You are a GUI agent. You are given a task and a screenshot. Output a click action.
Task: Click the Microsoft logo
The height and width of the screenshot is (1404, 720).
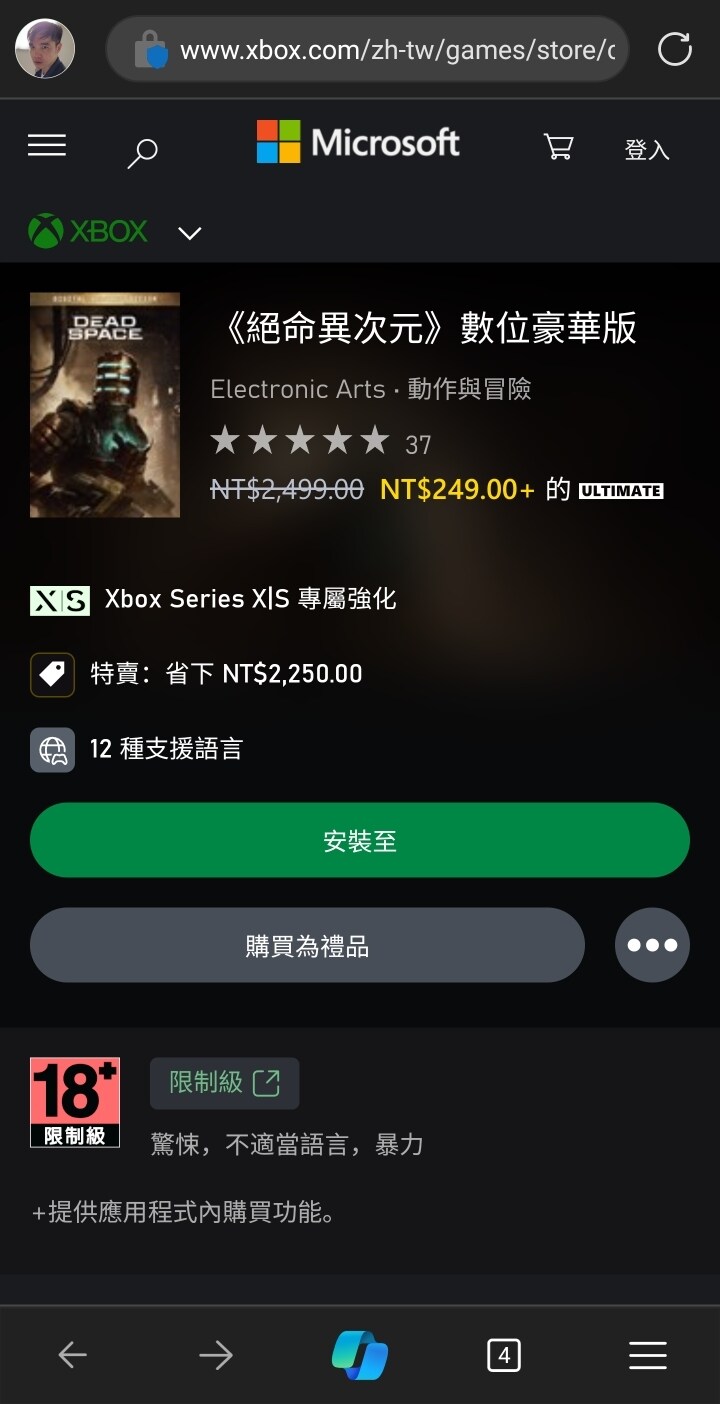[357, 143]
